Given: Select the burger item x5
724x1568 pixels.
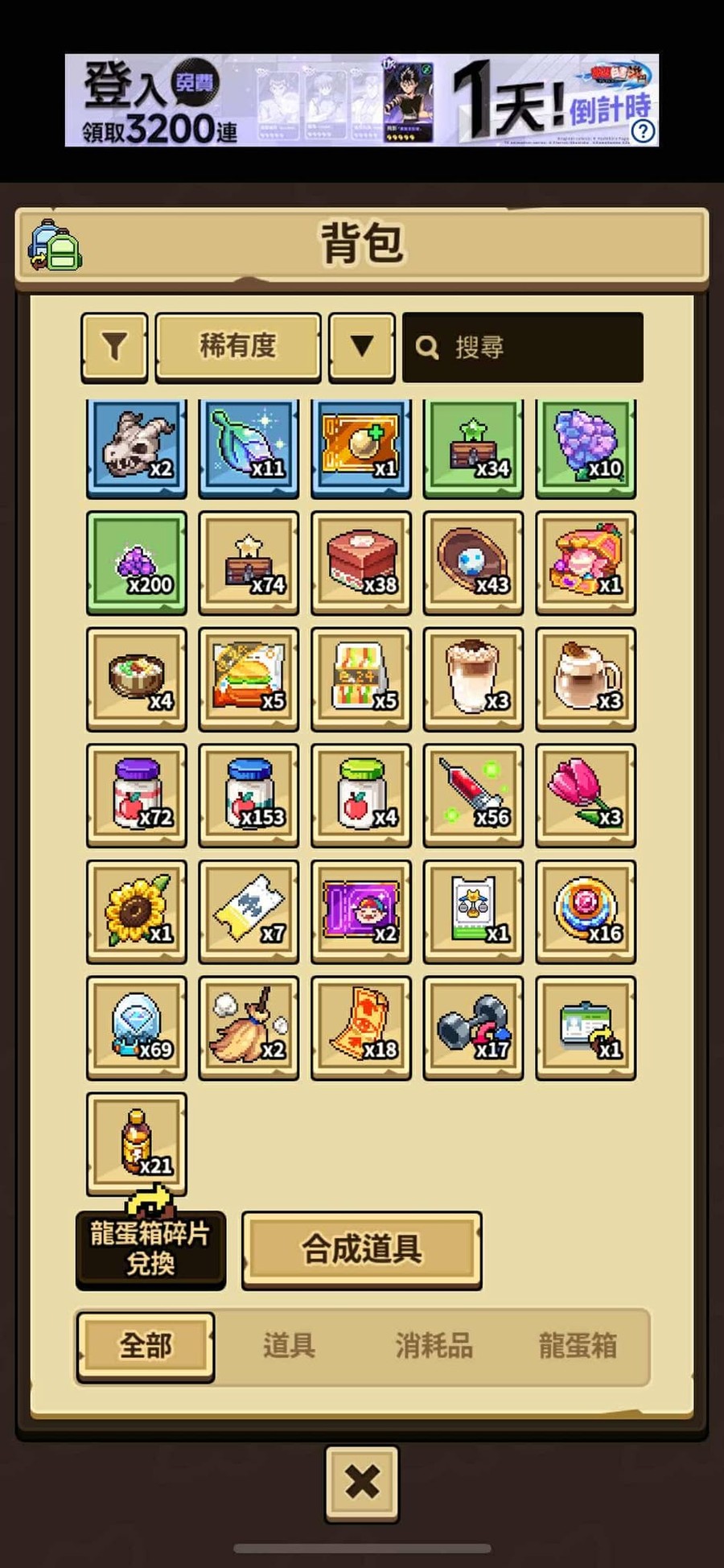Looking at the screenshot, I should (249, 679).
